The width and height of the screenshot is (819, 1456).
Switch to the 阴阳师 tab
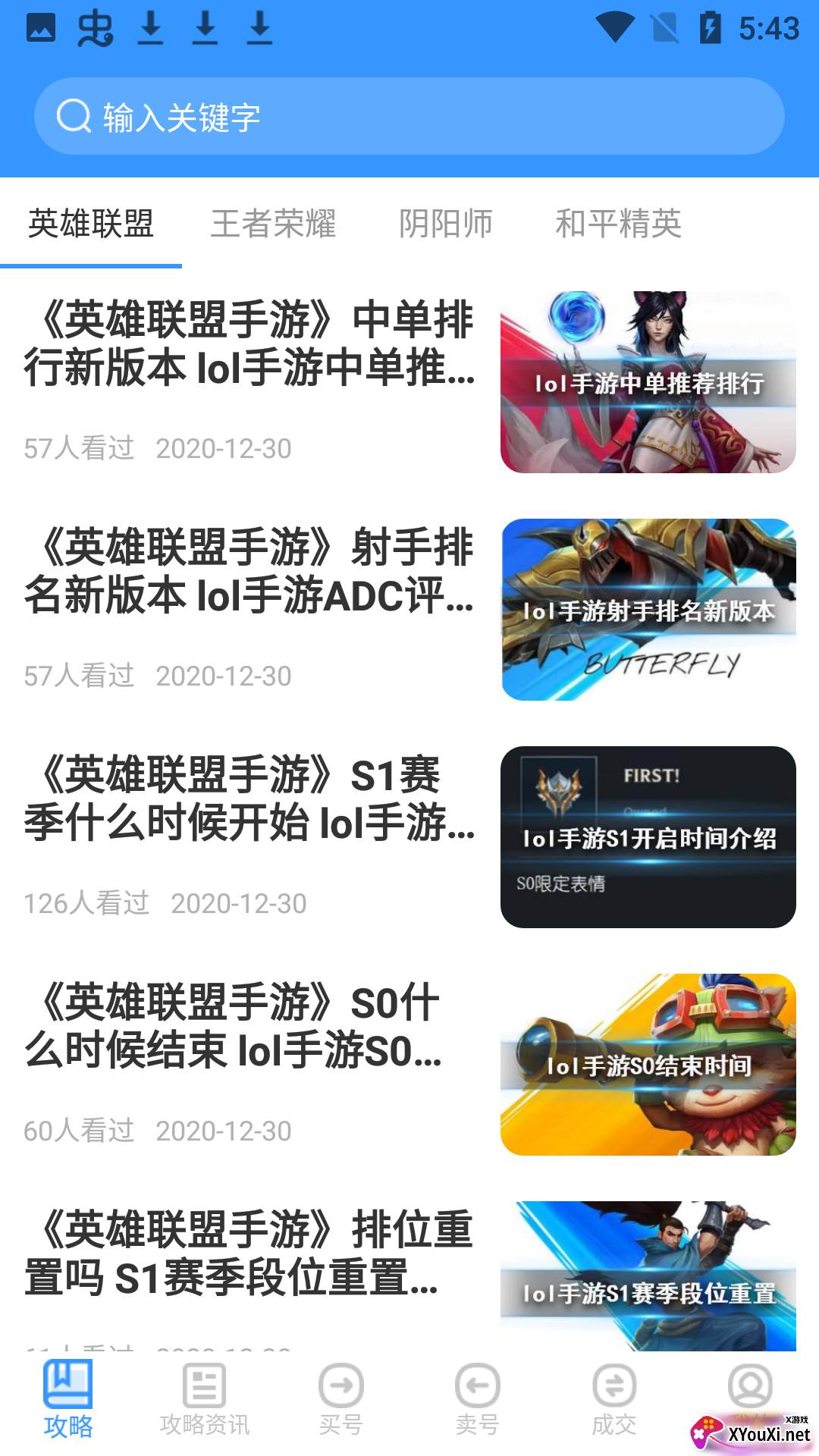446,224
